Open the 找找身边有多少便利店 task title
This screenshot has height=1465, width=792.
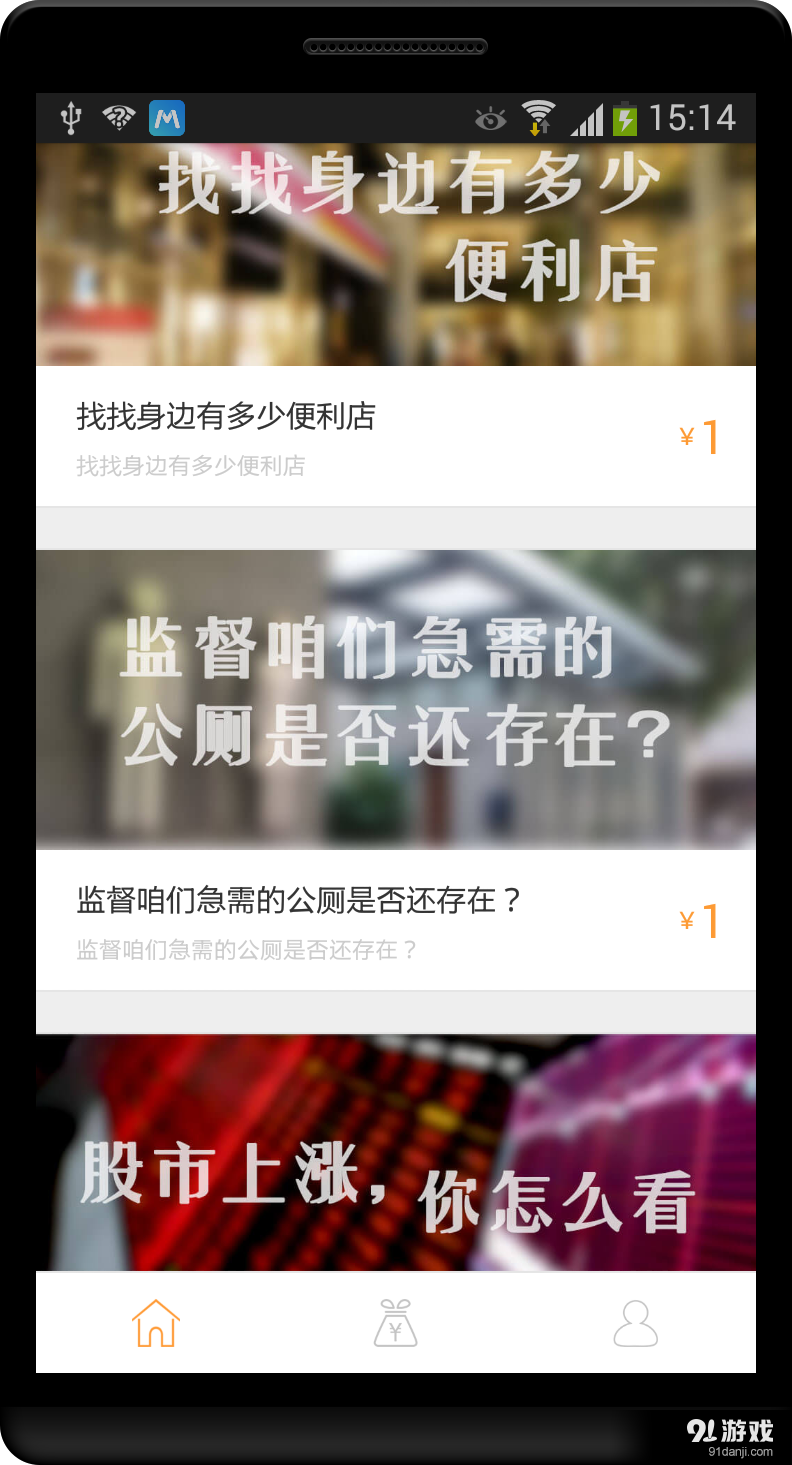point(226,417)
